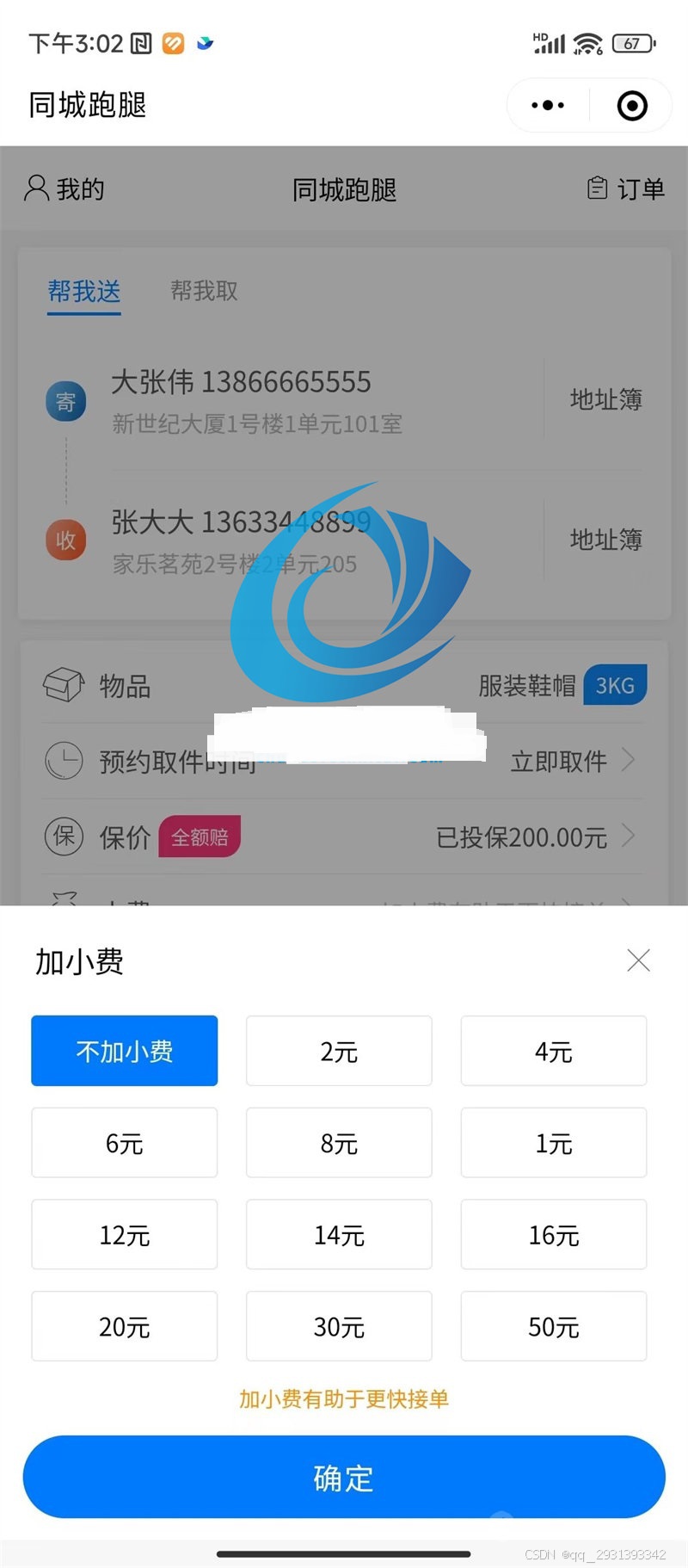Close the 加小费 tip sheet
This screenshot has height=1568, width=688.
tap(638, 960)
